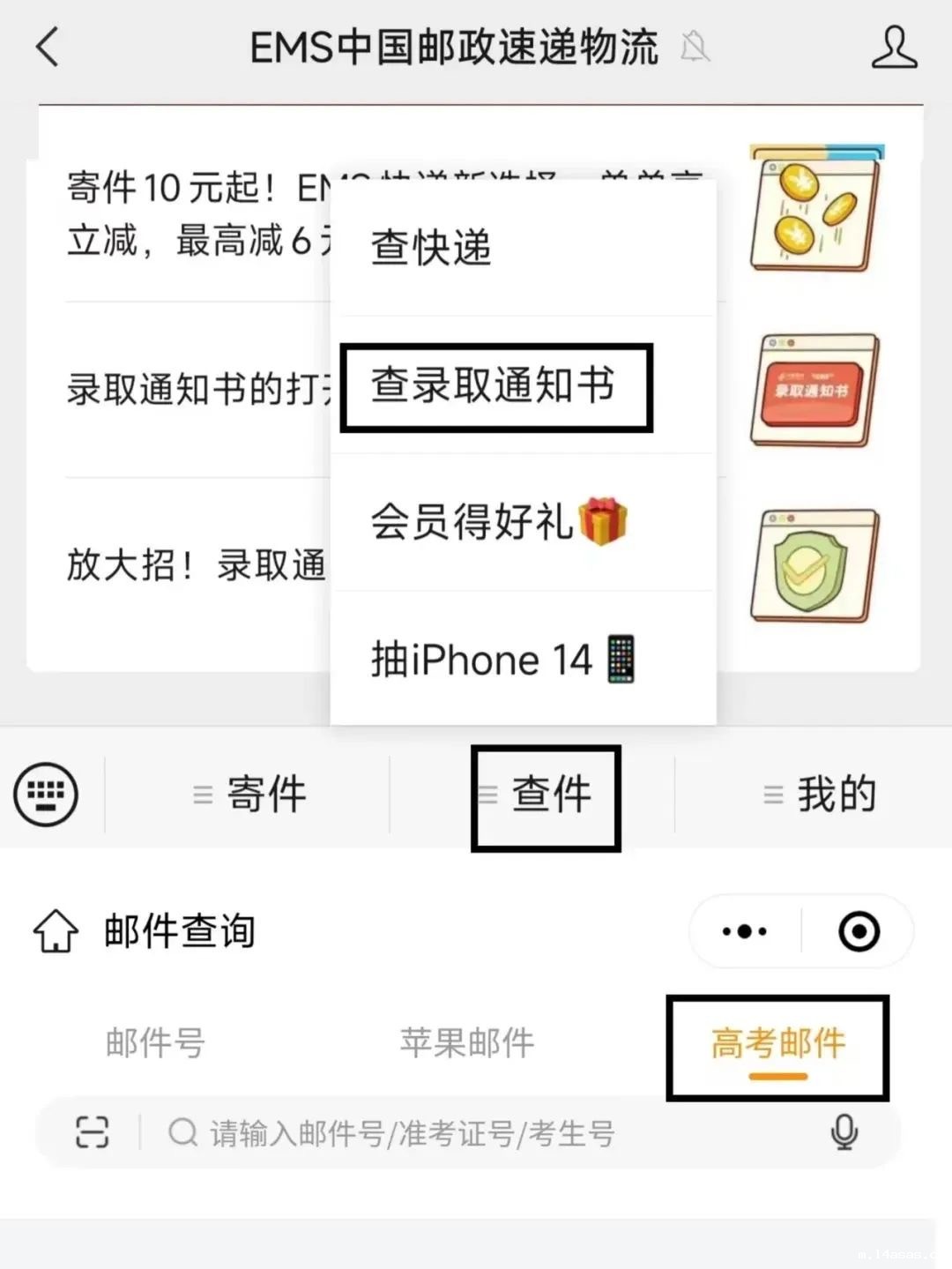Start voice search via the microphone icon
Image resolution: width=952 pixels, height=1269 pixels.
coord(844,1132)
